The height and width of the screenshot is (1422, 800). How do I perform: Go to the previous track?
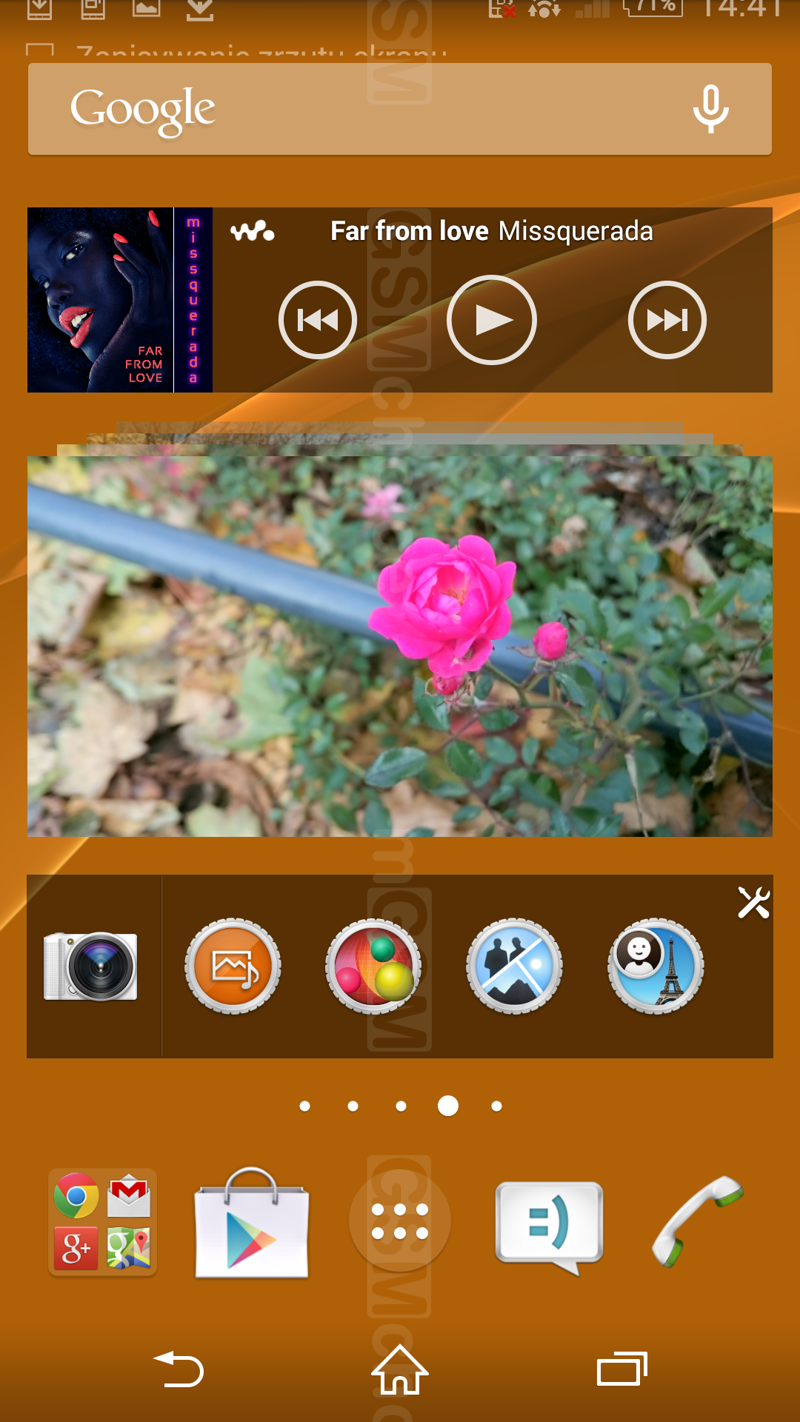318,320
